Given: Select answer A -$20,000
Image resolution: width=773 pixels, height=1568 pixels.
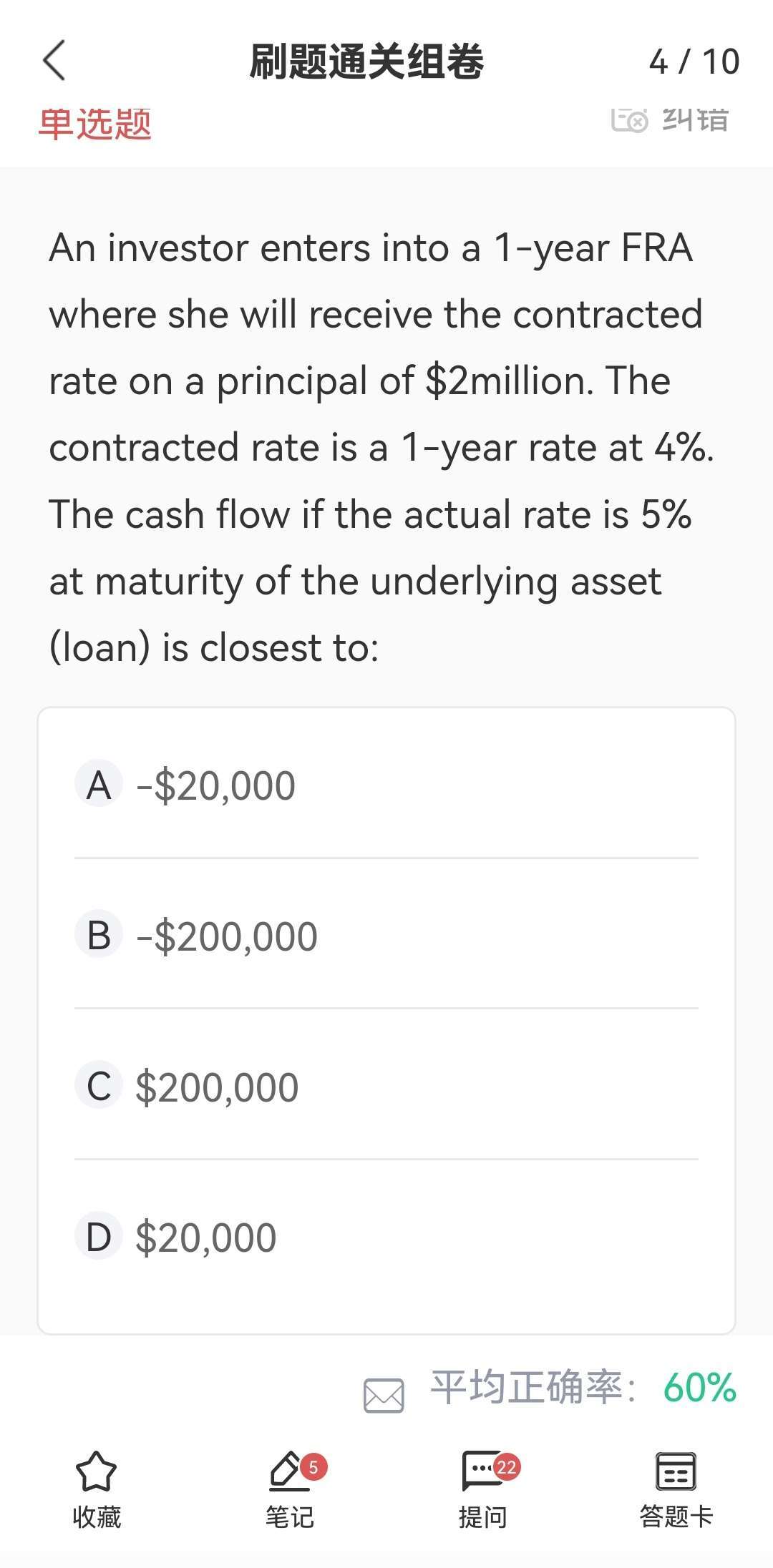Looking at the screenshot, I should (x=386, y=784).
